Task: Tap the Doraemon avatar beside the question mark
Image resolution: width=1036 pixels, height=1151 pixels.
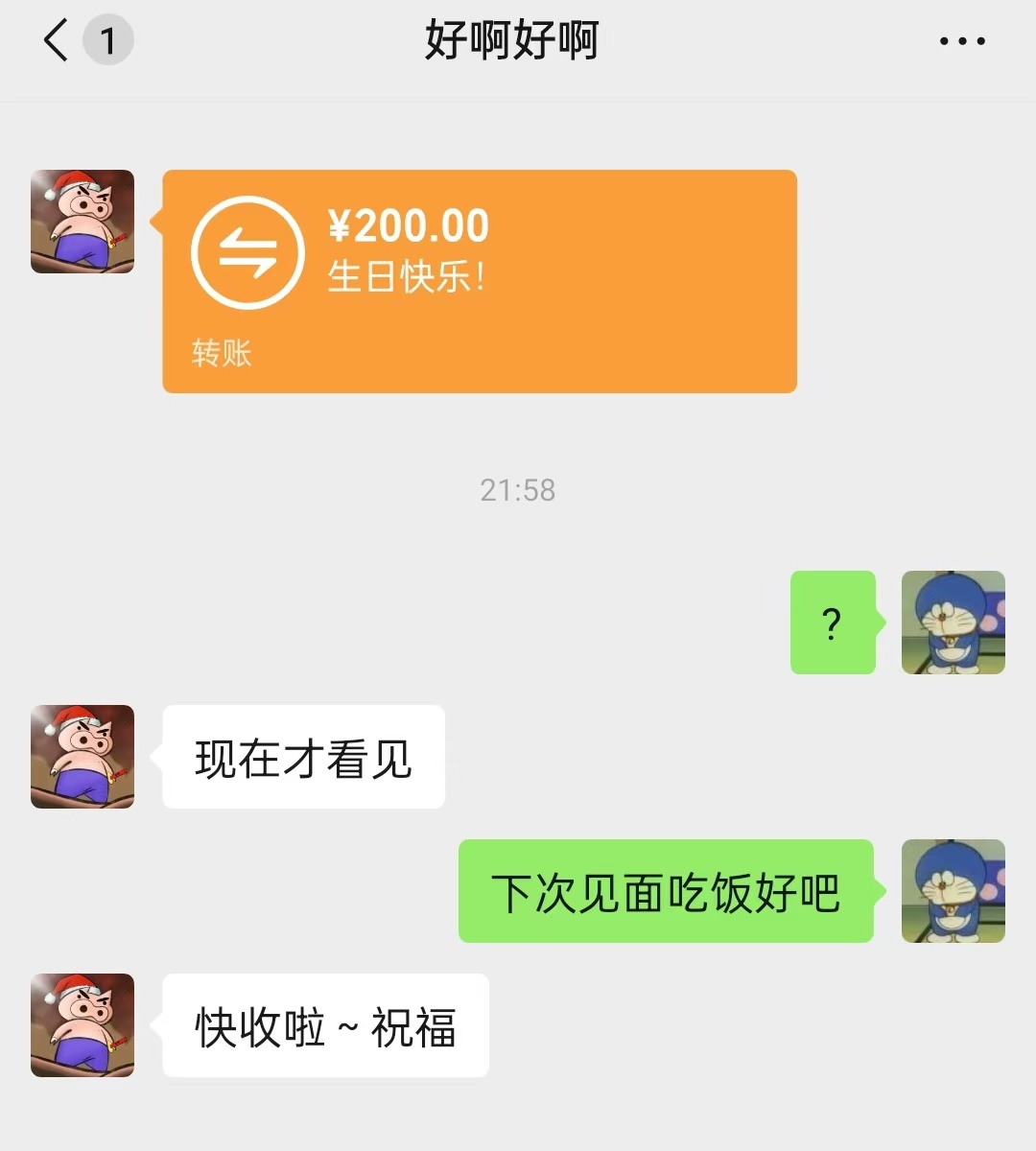Action: pyautogui.click(x=954, y=622)
